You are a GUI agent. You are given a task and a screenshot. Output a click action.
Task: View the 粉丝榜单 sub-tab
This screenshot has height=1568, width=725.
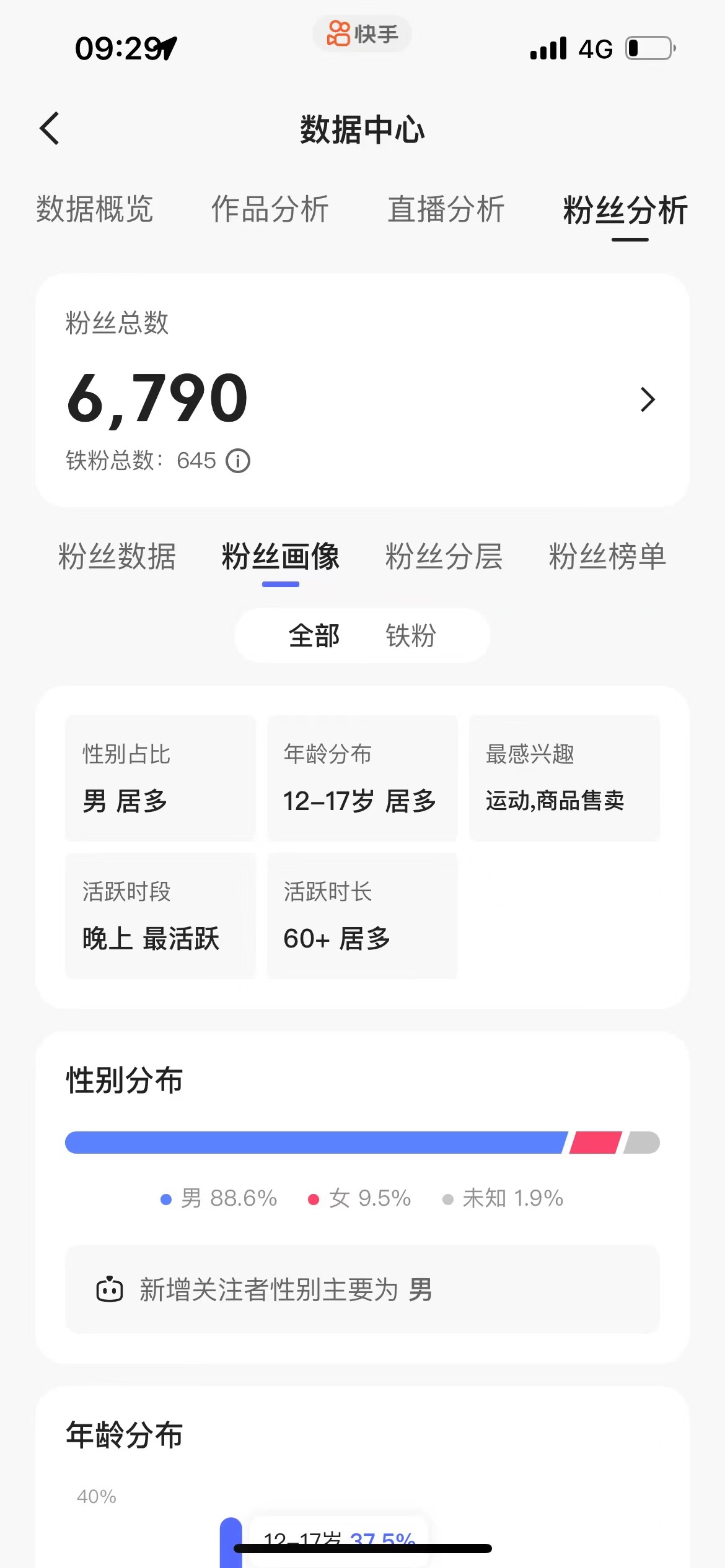(607, 556)
